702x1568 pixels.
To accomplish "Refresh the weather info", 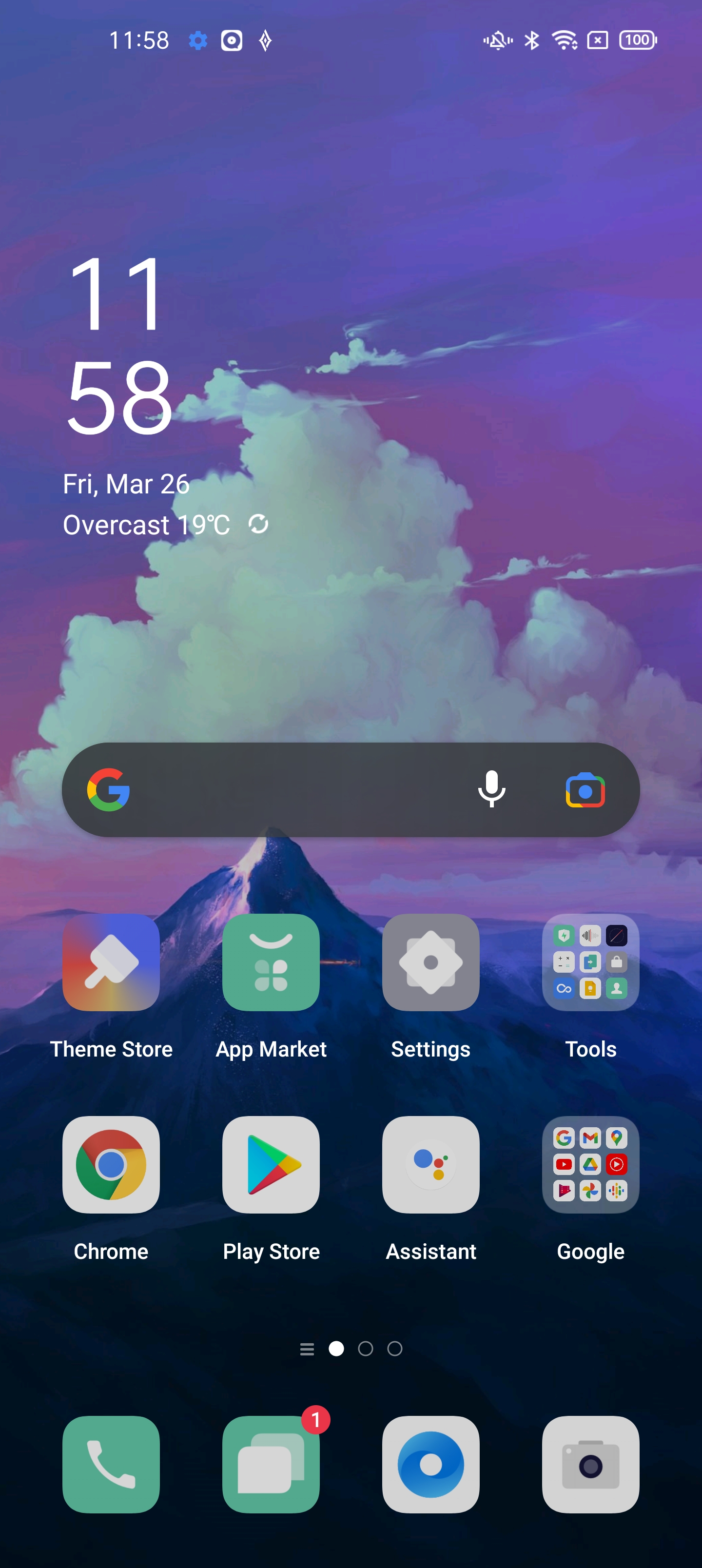I will coord(258,524).
